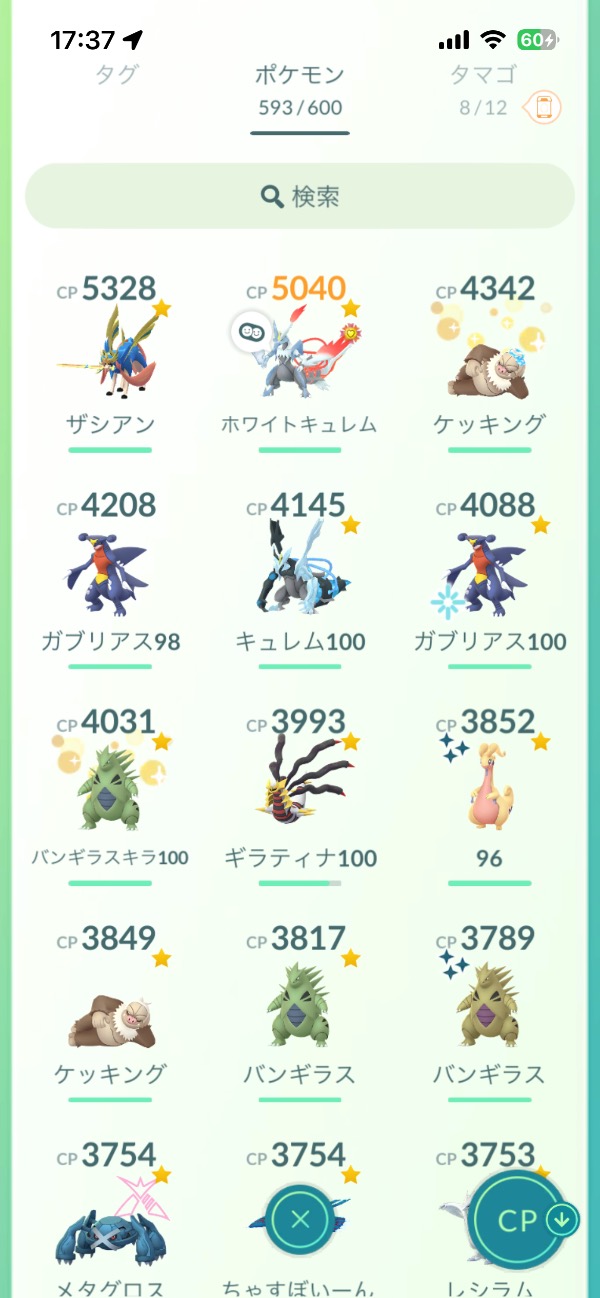
Task: Open ホワイトキュレム with CP 5040
Action: coord(300,362)
